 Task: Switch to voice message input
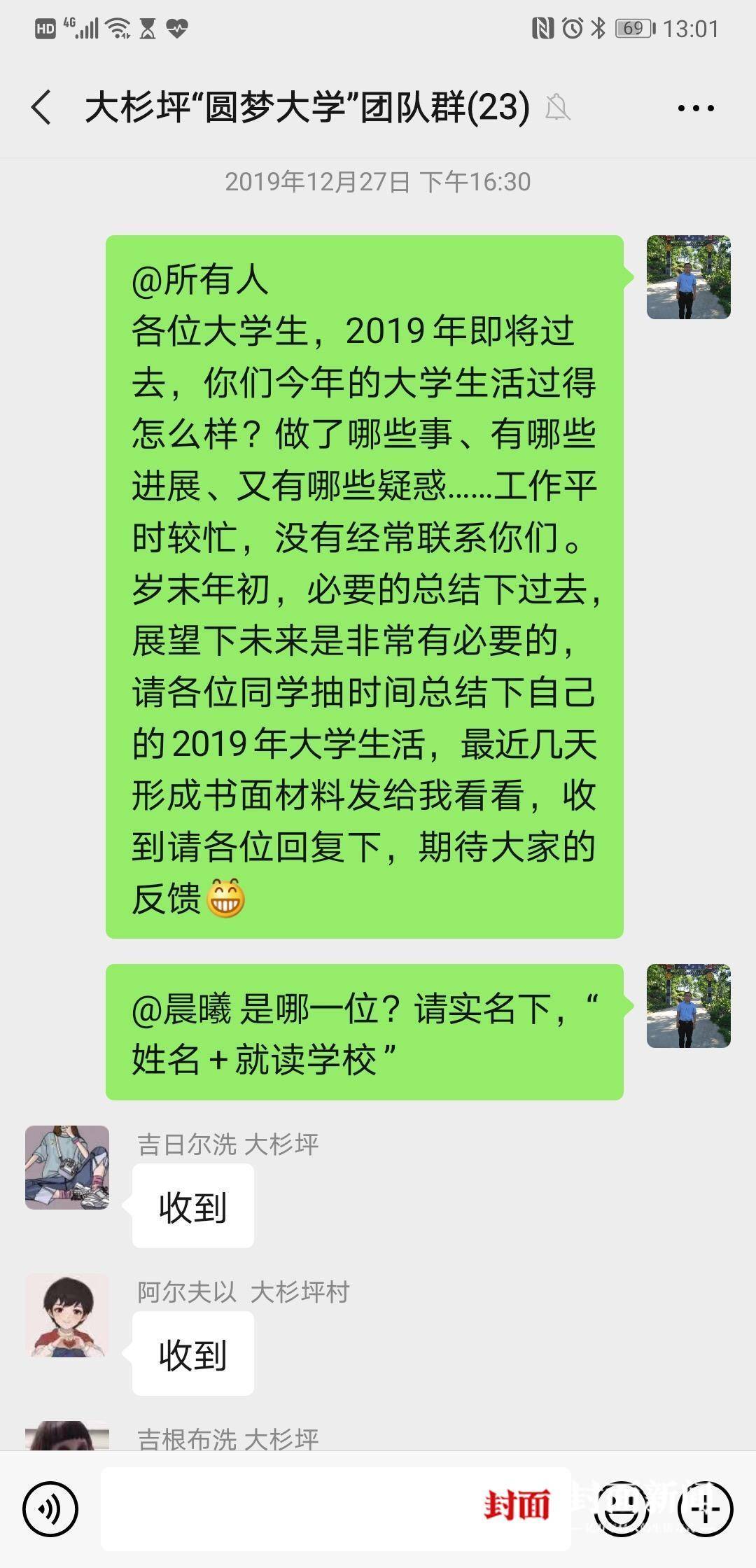[50, 1508]
